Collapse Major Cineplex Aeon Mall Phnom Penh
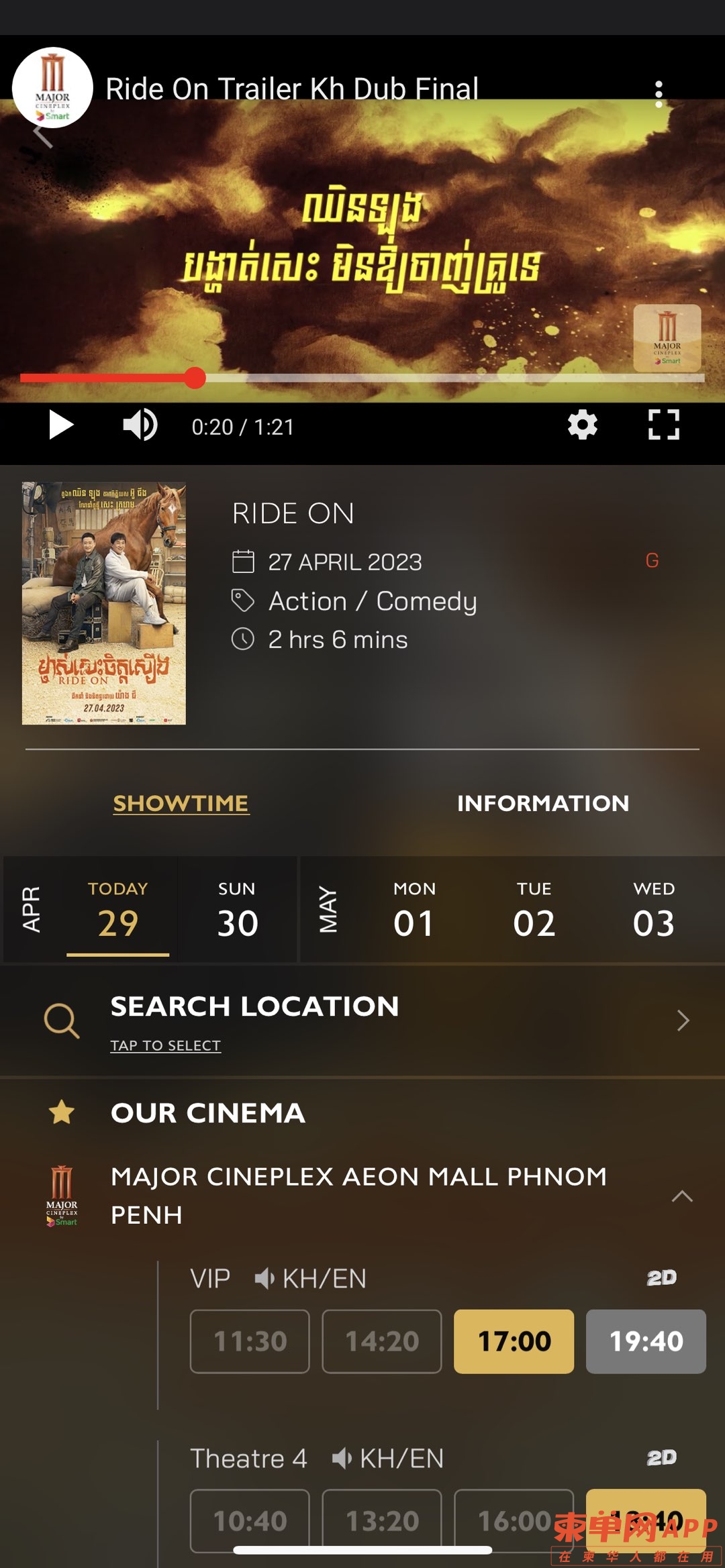Viewport: 725px width, 1568px height. point(682,1196)
